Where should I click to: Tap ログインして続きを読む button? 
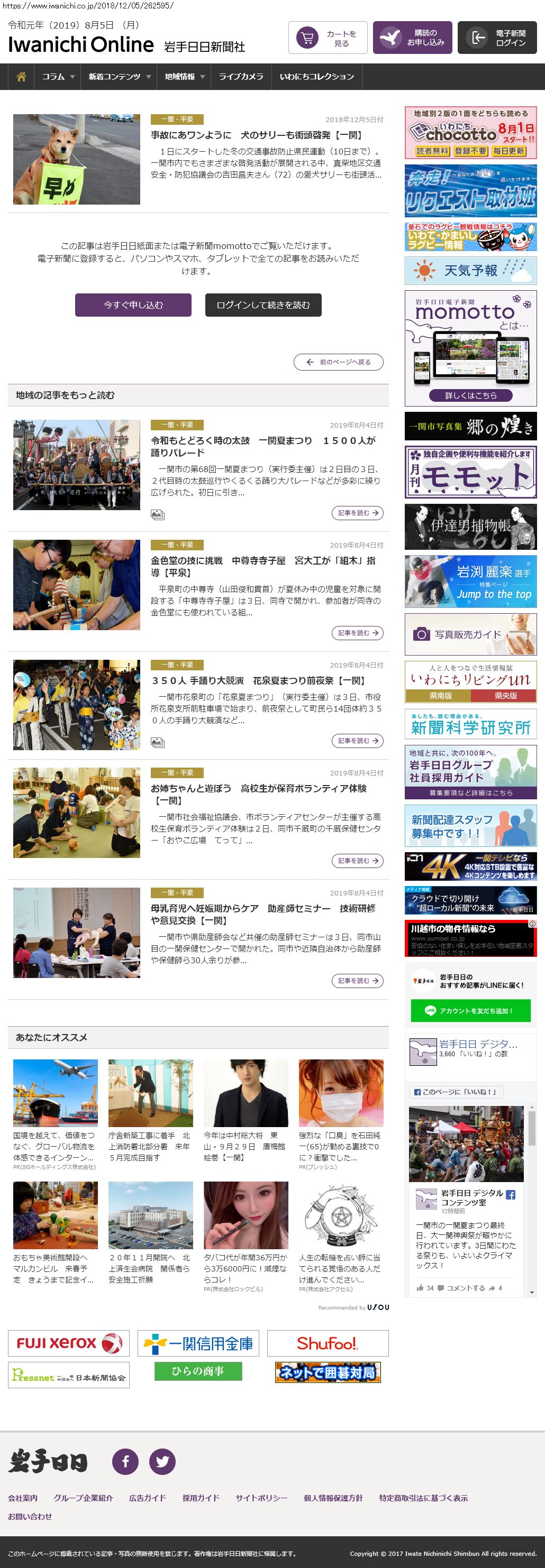263,305
